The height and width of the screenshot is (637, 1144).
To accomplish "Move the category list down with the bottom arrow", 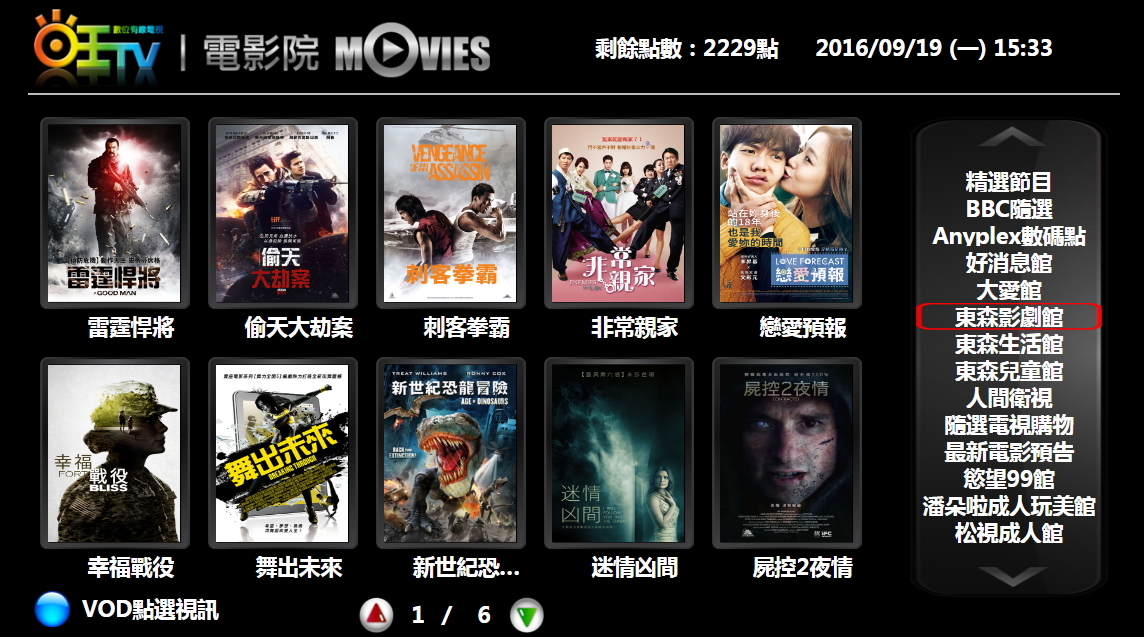I will (x=1008, y=575).
